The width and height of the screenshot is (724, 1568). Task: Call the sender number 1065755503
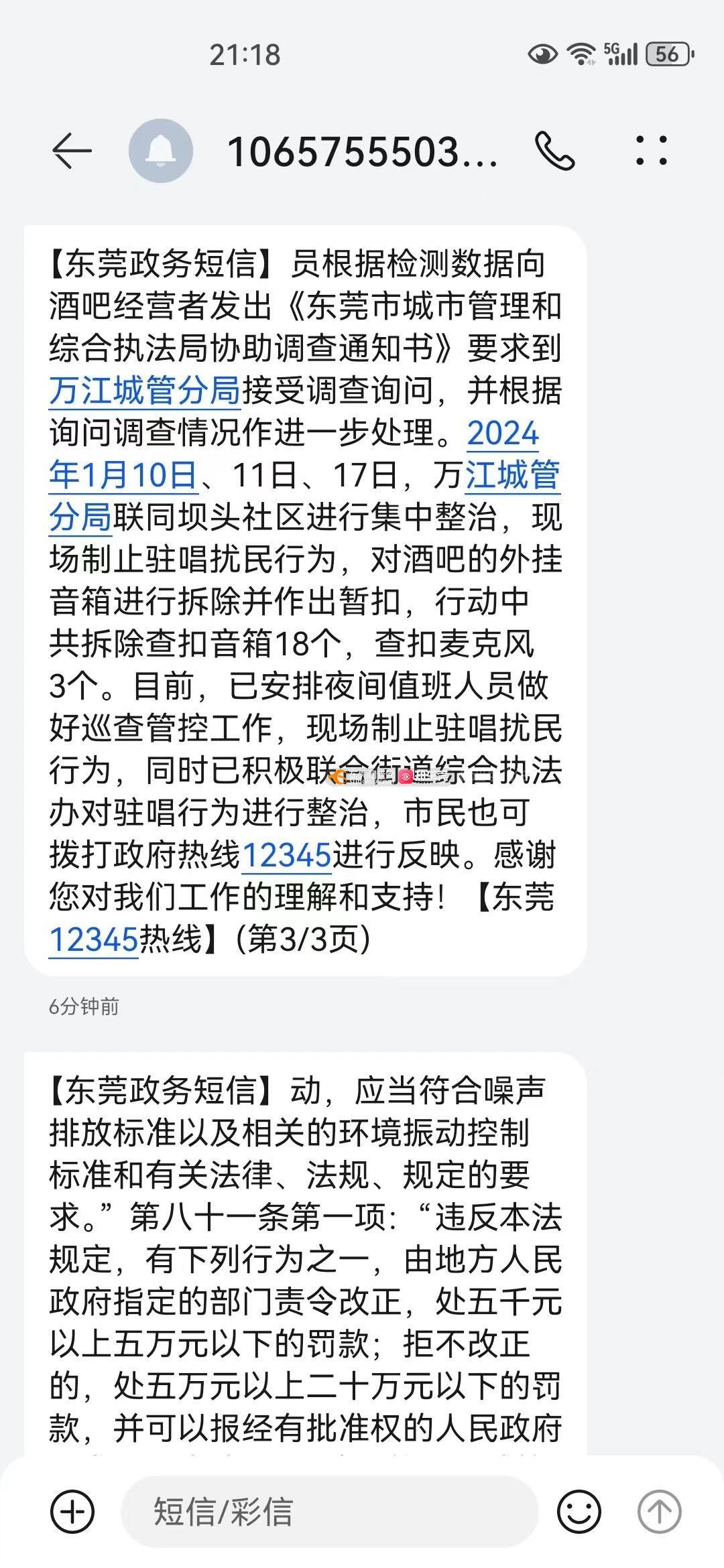tap(554, 151)
